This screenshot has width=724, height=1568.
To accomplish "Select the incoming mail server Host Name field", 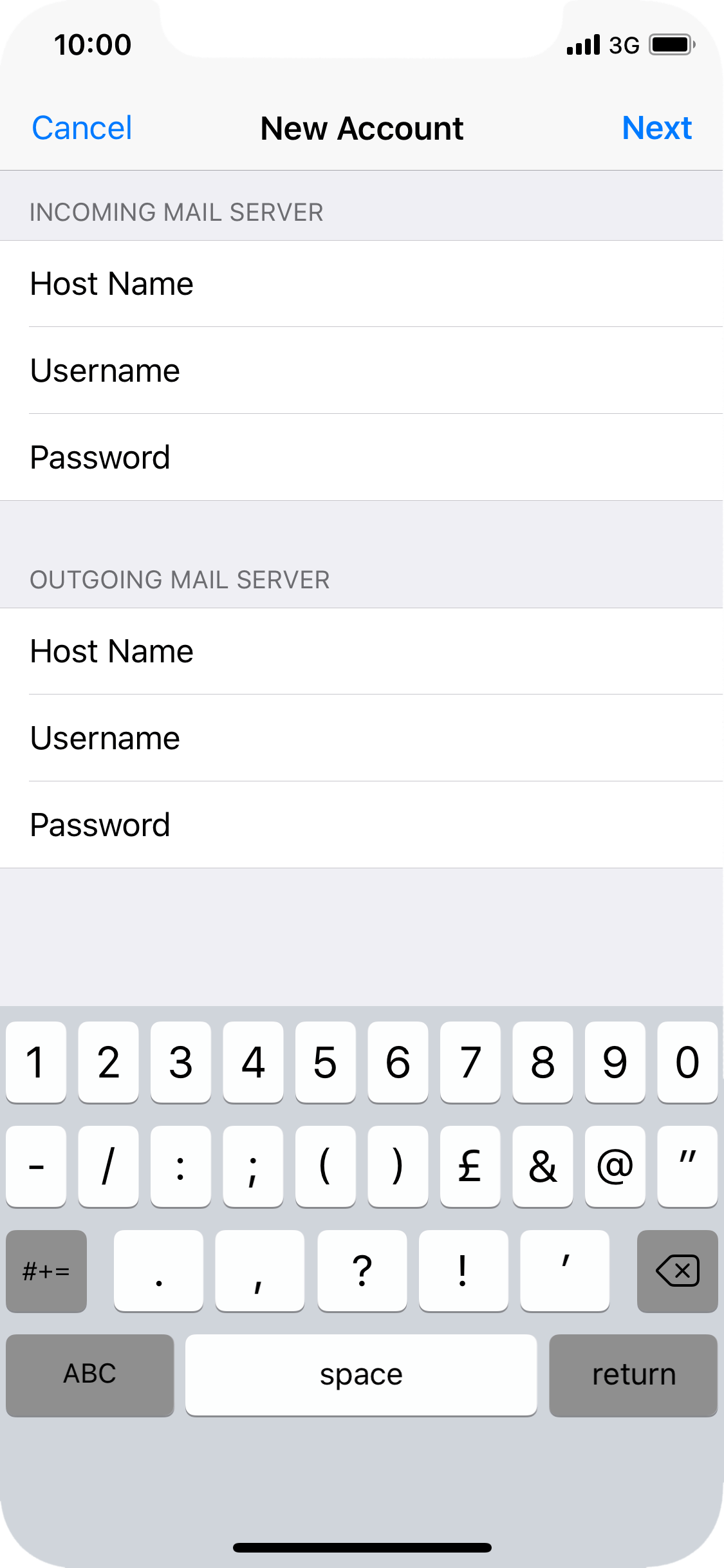I will (362, 284).
